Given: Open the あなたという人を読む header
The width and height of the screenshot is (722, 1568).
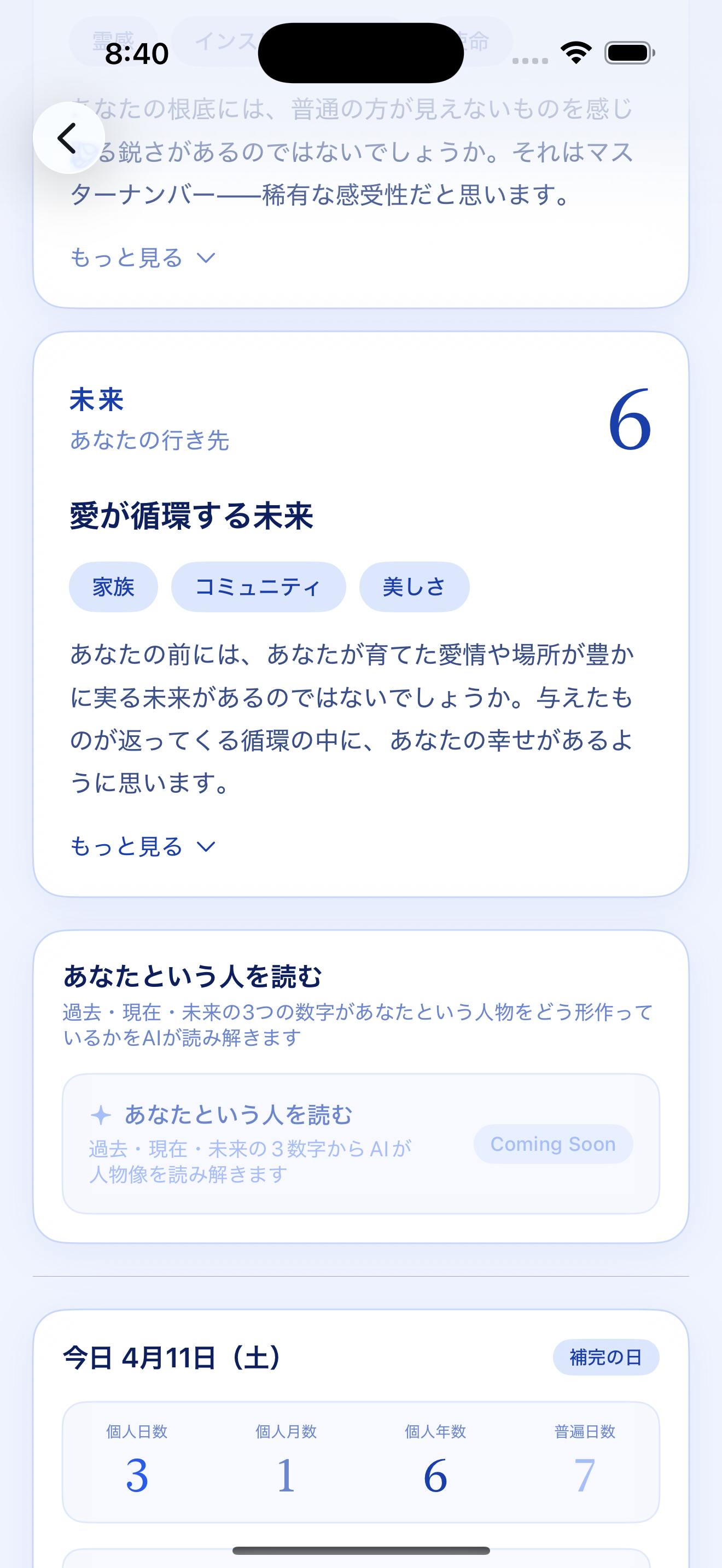Looking at the screenshot, I should tap(194, 978).
